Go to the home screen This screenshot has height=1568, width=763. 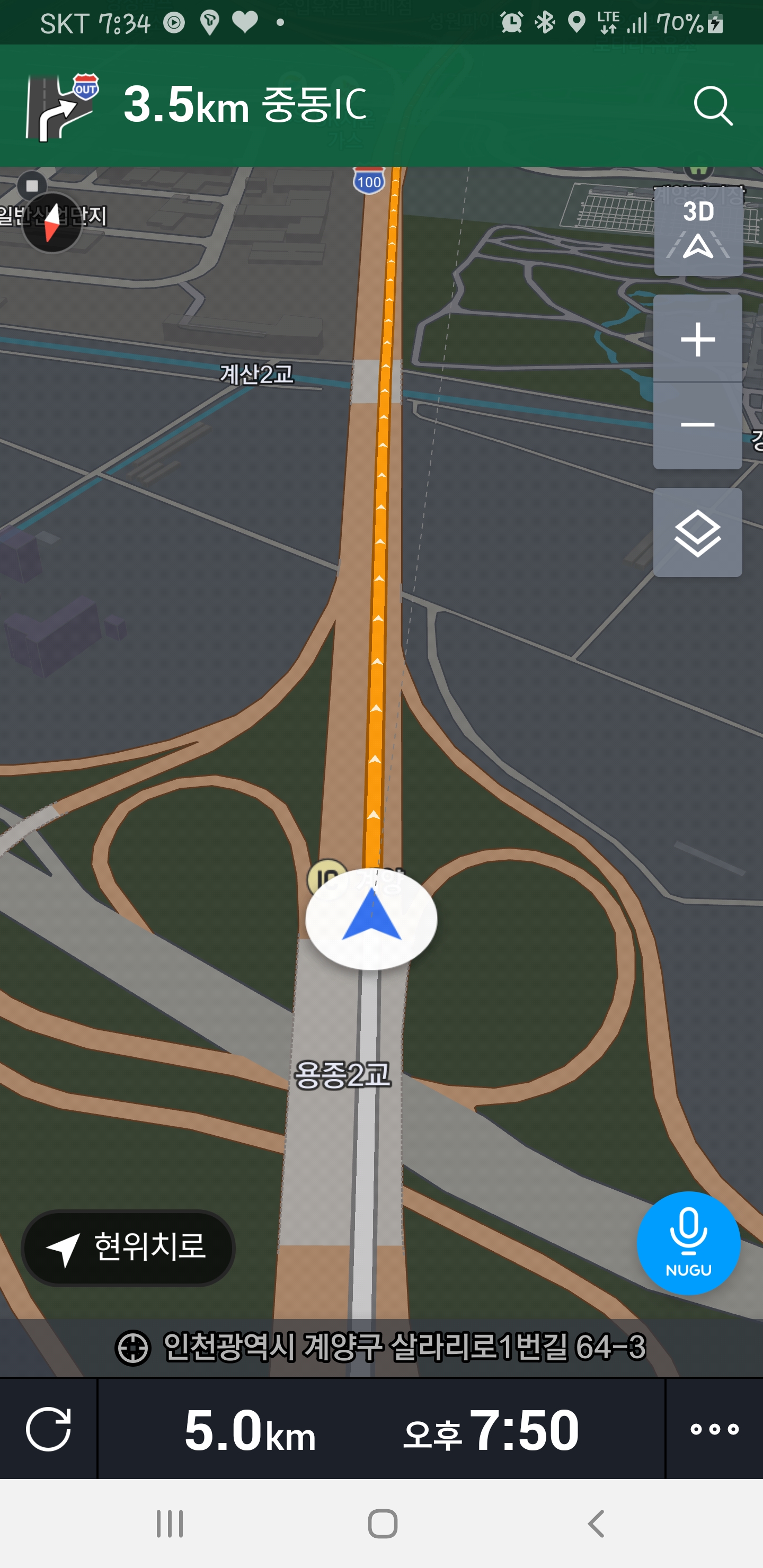[383, 1524]
